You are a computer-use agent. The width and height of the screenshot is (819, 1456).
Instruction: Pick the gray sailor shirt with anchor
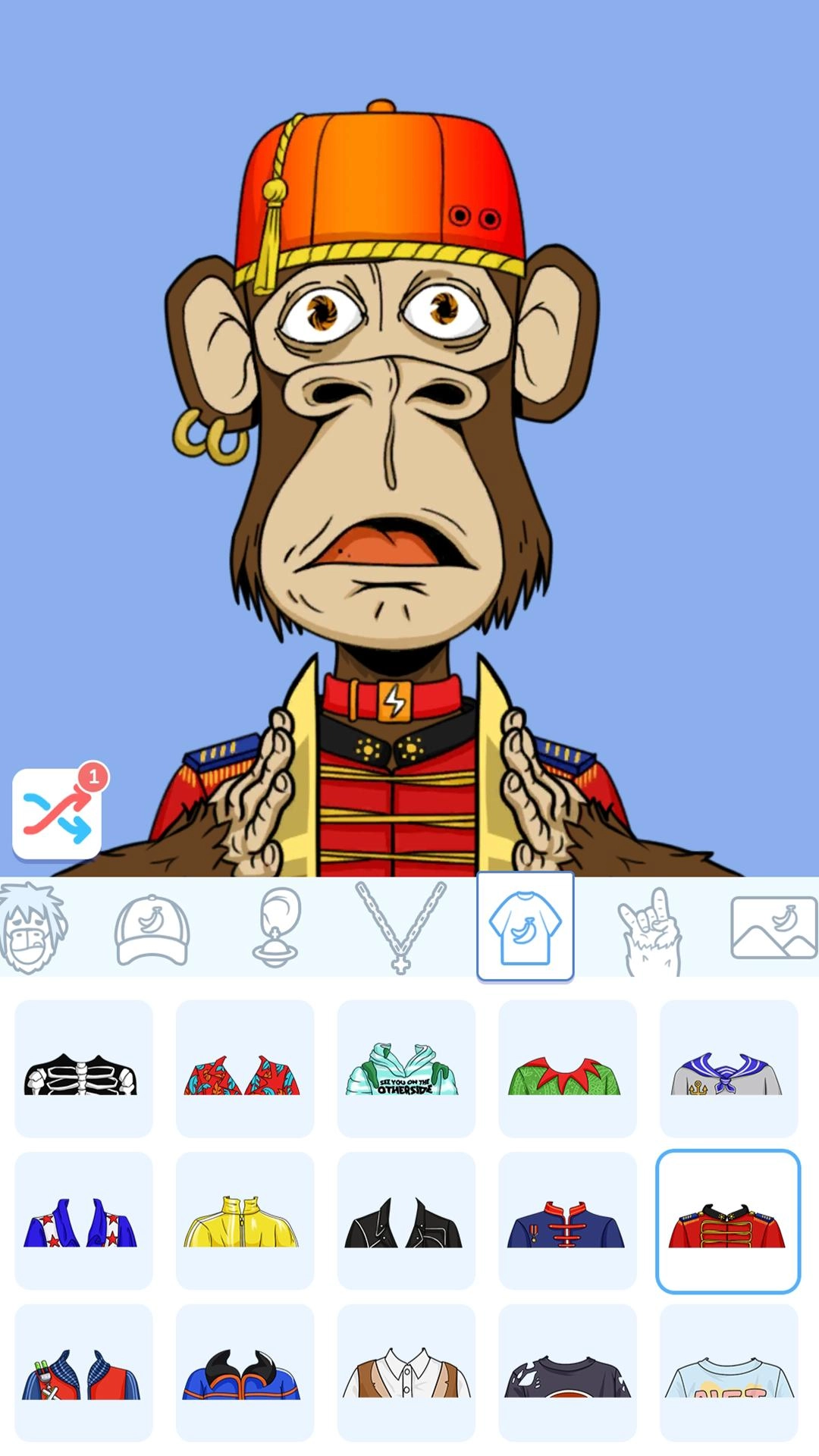[728, 1068]
